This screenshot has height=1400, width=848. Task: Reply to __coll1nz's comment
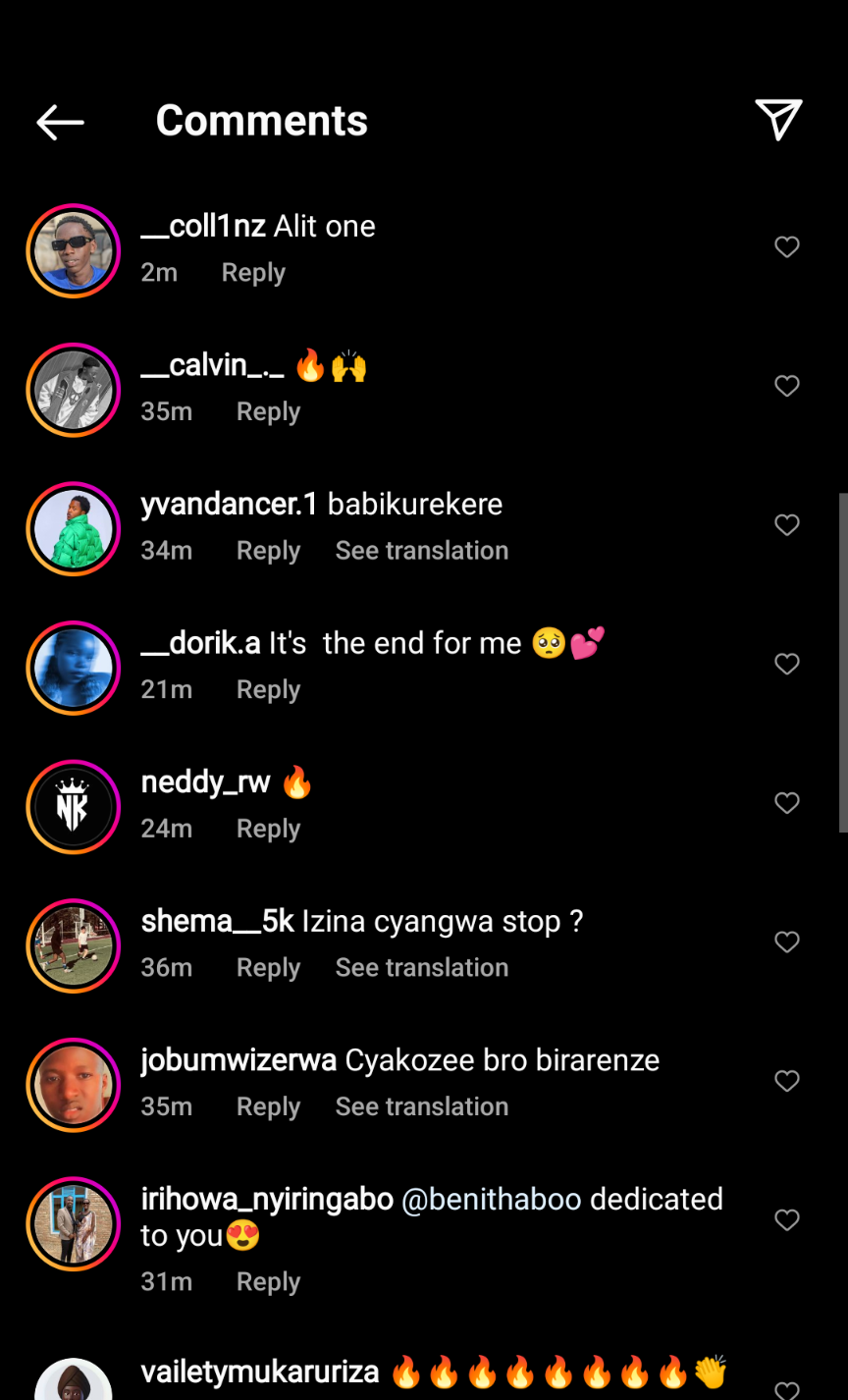click(x=253, y=273)
